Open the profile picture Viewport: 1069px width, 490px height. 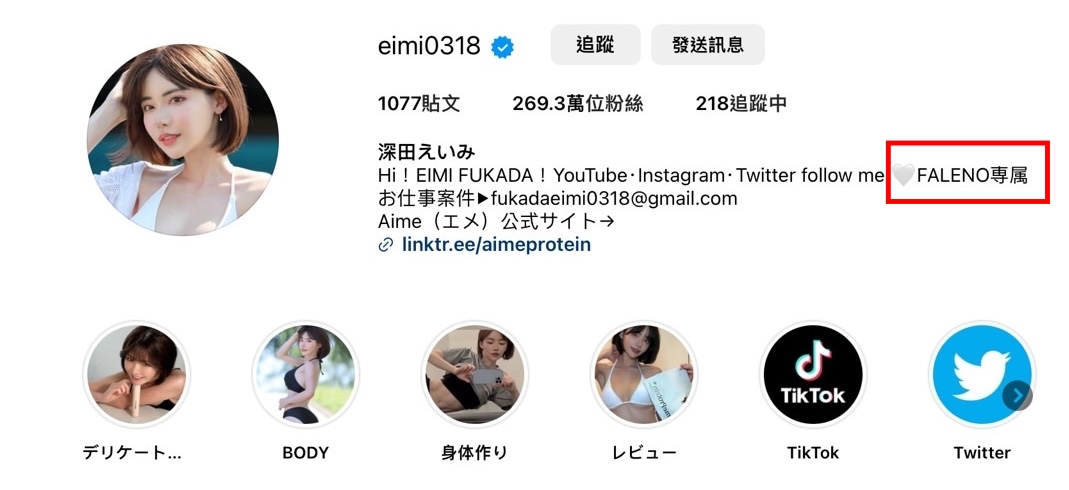coord(183,140)
